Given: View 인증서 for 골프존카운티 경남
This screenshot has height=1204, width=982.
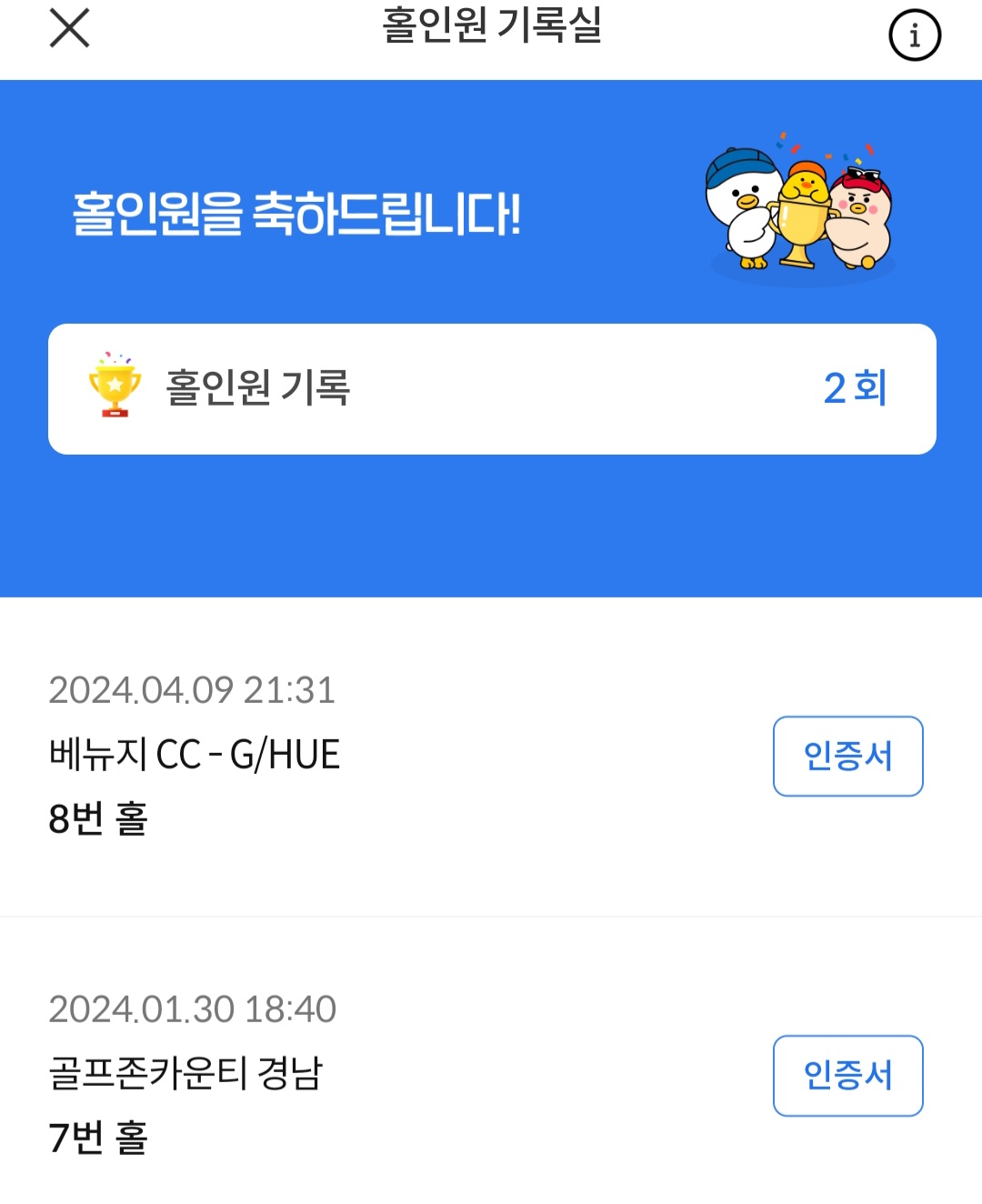Looking at the screenshot, I should pyautogui.click(x=847, y=1075).
